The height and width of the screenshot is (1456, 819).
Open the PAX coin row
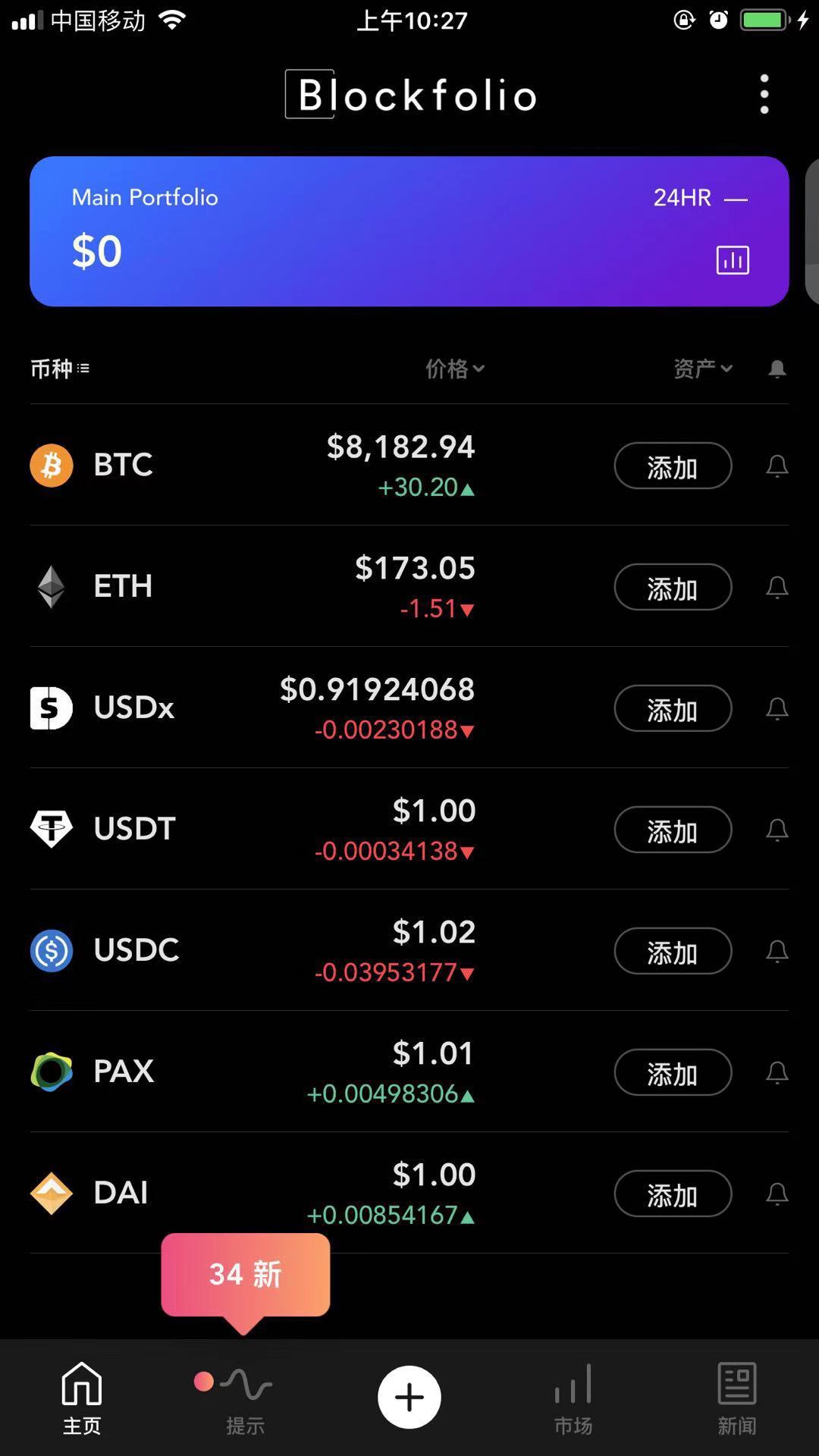(x=409, y=1072)
